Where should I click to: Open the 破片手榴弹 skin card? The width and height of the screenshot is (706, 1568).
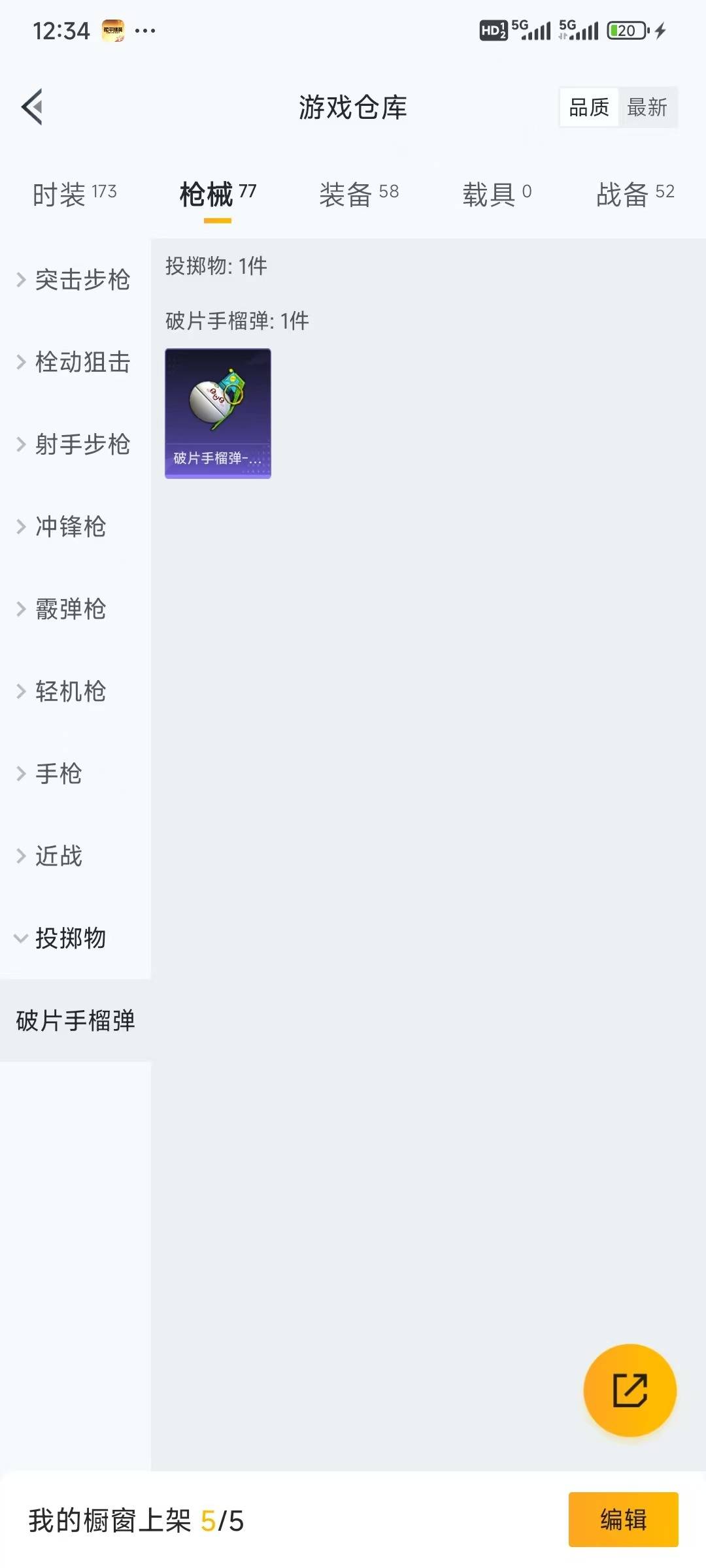click(x=218, y=413)
